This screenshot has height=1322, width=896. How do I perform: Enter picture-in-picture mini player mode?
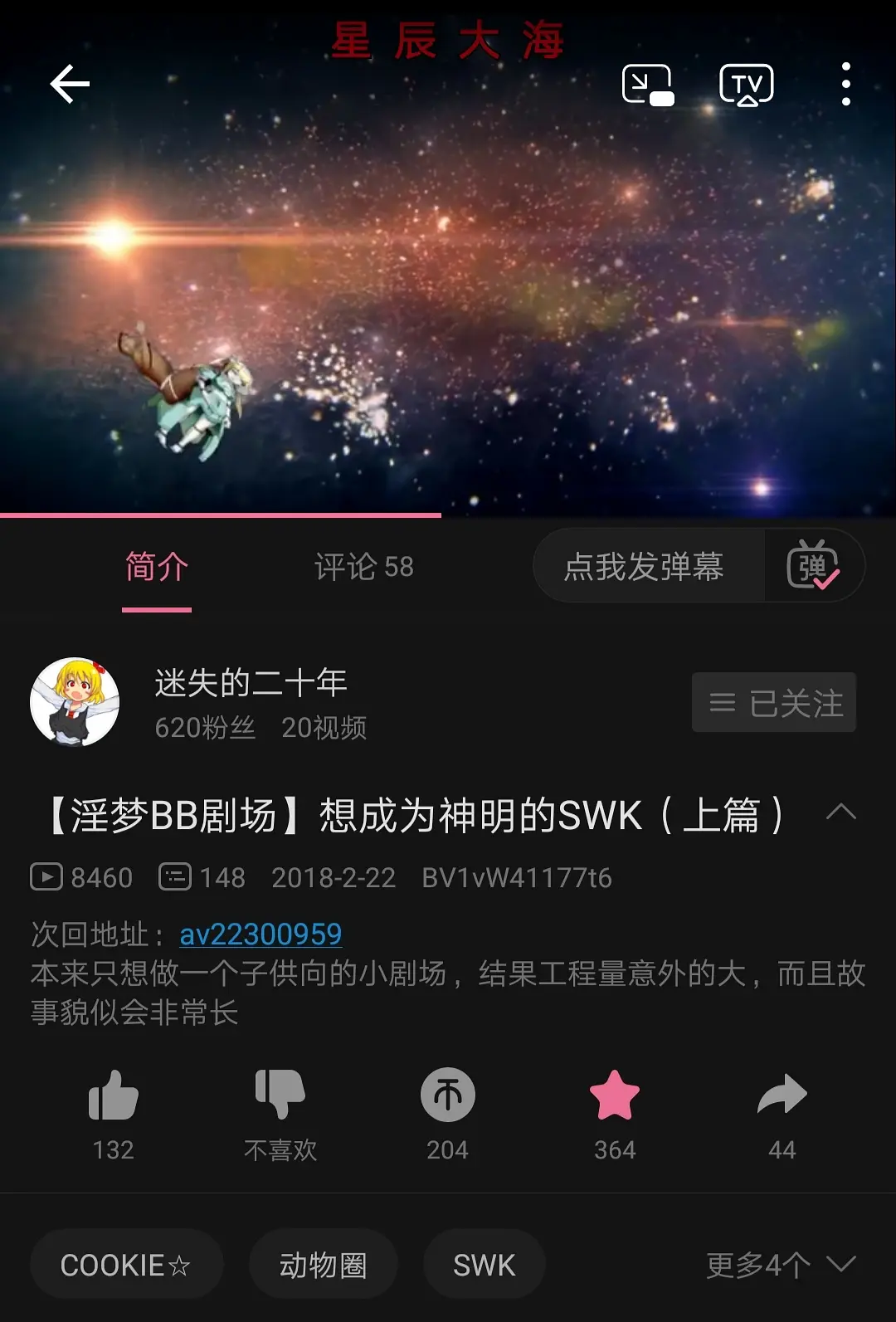pos(647,85)
